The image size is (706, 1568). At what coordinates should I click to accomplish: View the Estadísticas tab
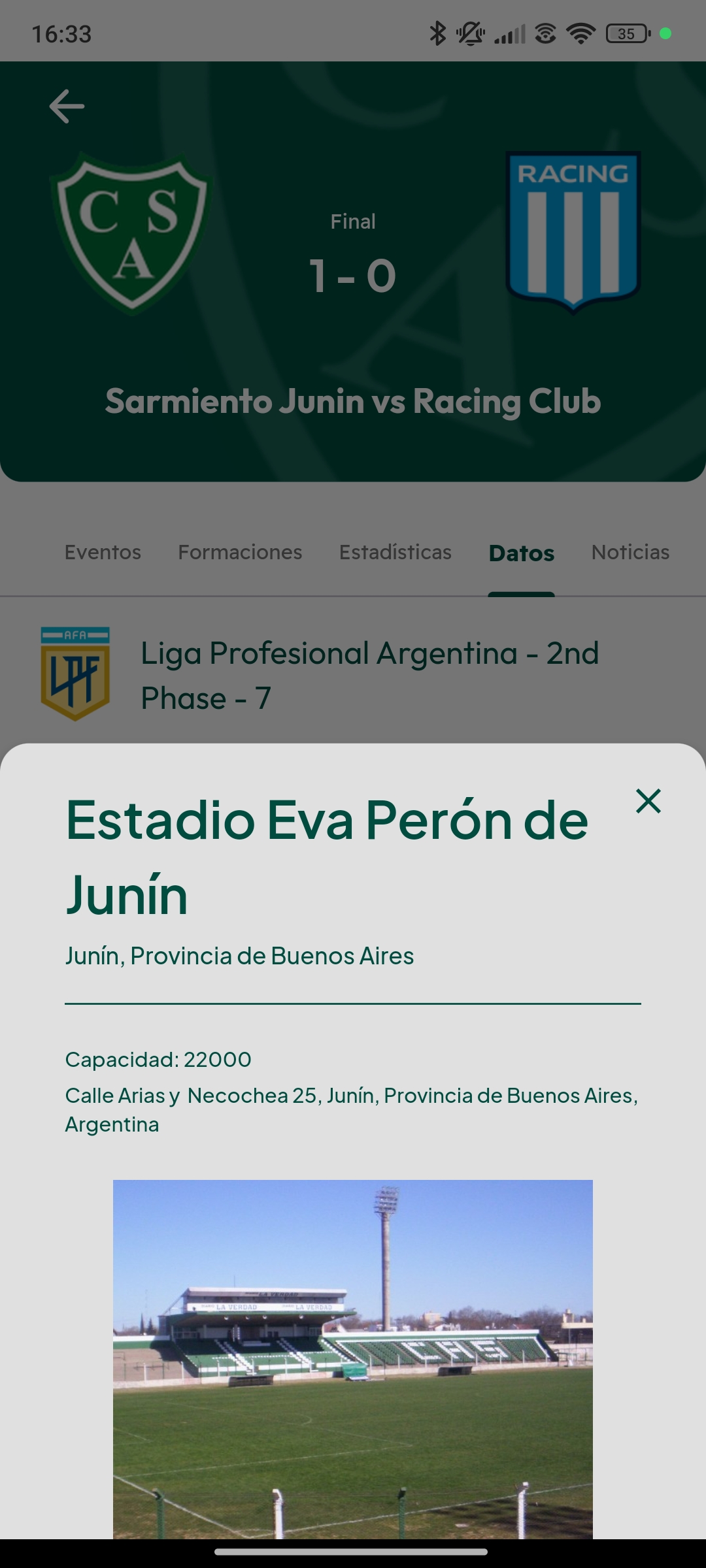pyautogui.click(x=395, y=553)
